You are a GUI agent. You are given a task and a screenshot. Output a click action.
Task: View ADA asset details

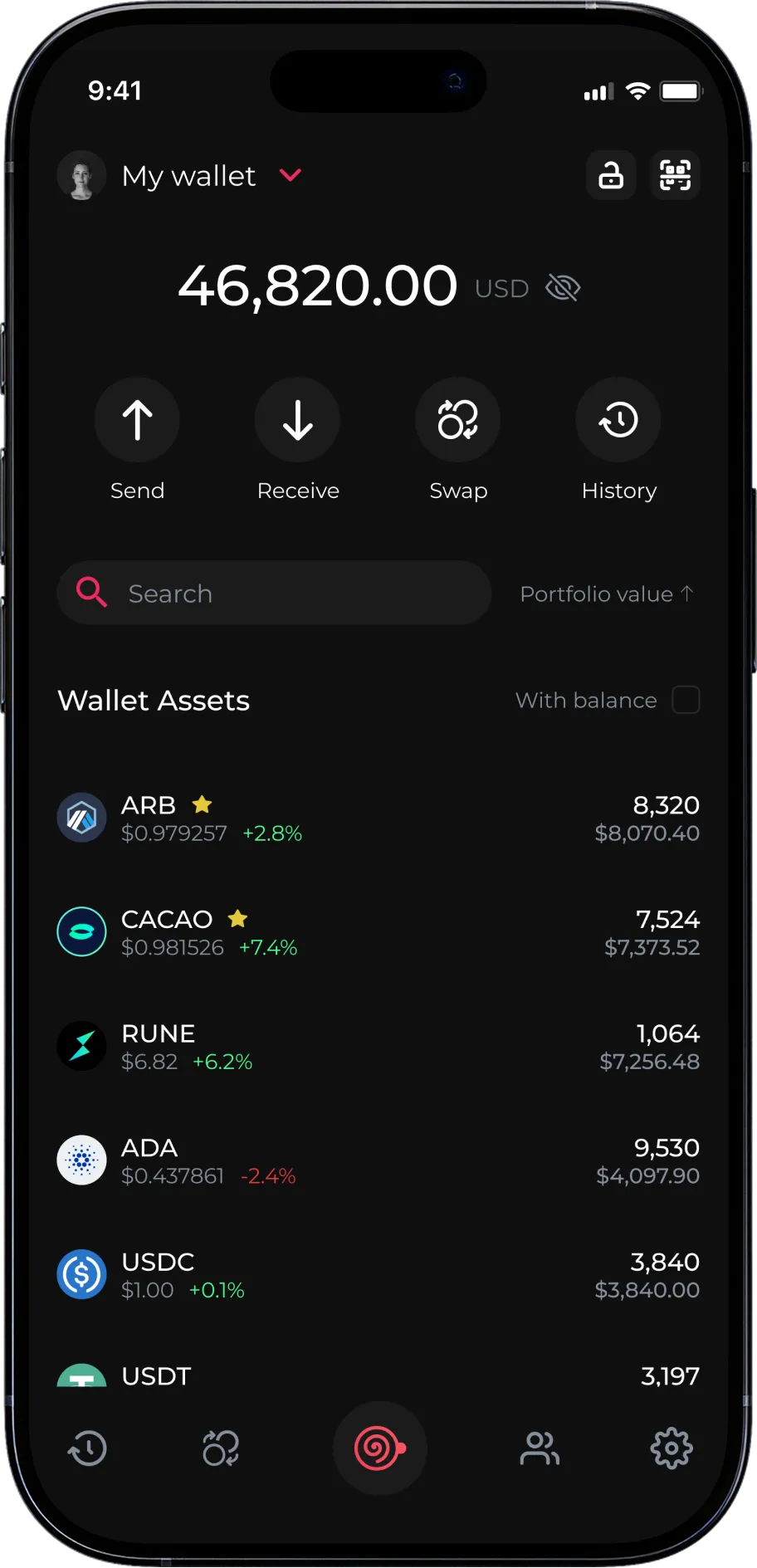(378, 1160)
